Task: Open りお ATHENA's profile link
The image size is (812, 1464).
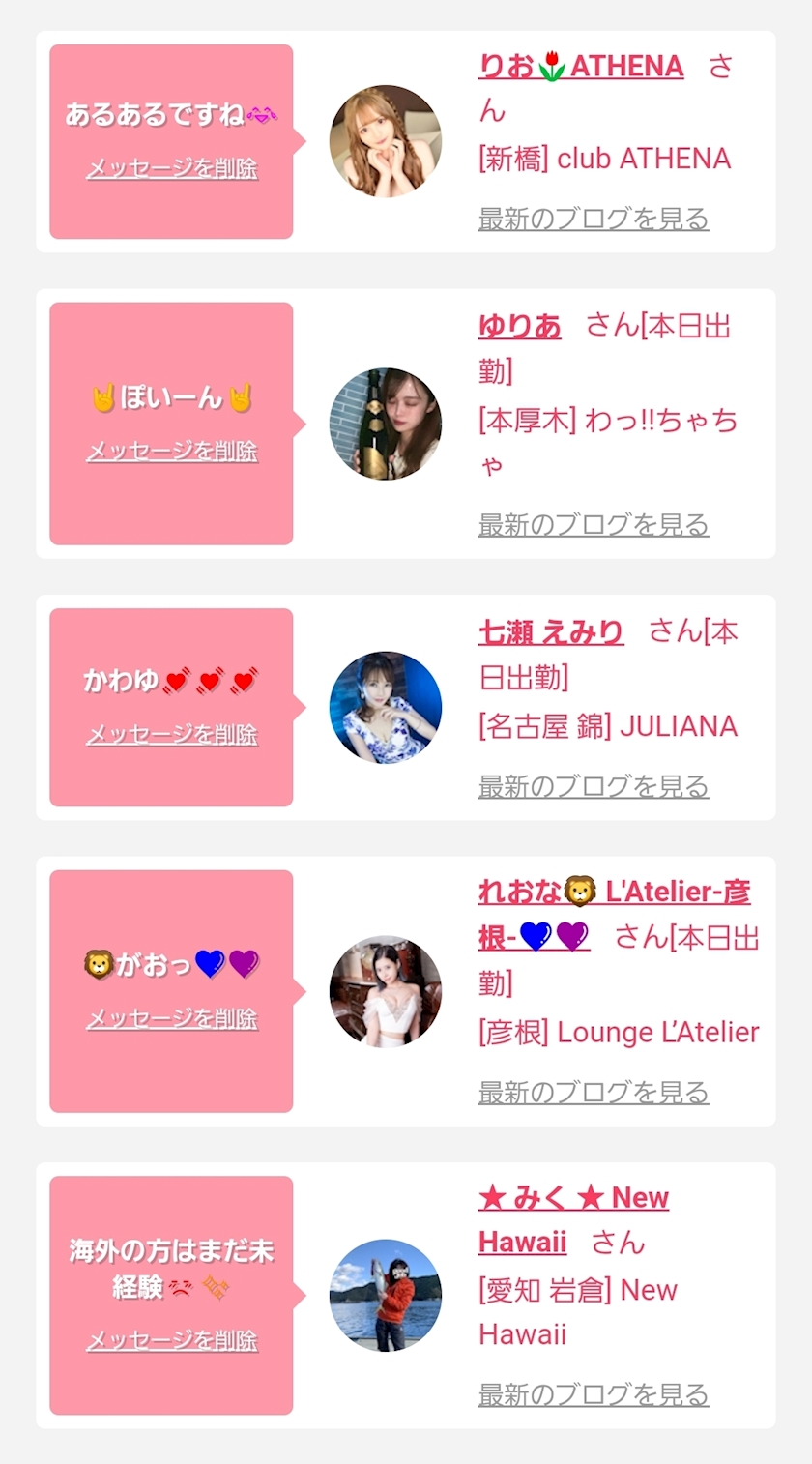Action: [x=580, y=67]
